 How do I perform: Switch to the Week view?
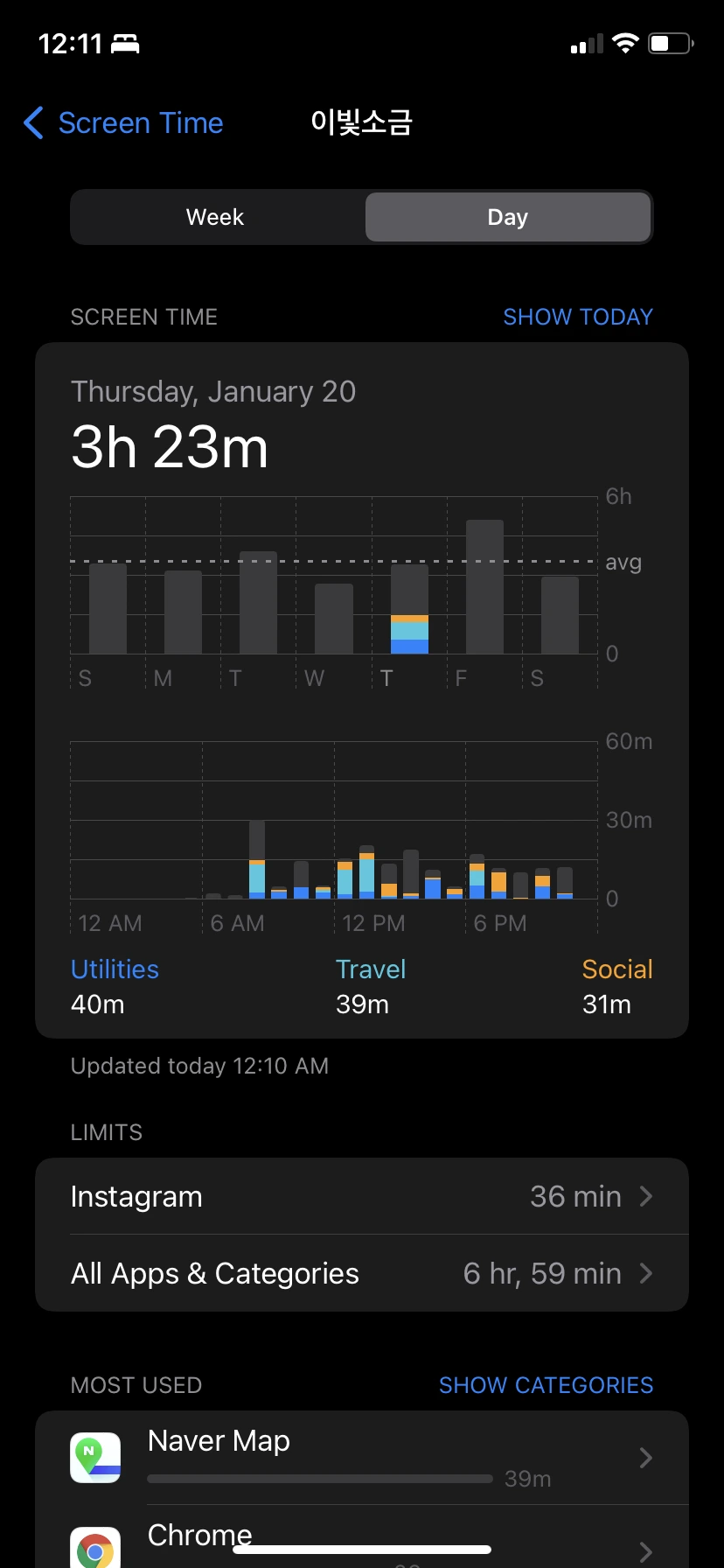click(x=216, y=217)
